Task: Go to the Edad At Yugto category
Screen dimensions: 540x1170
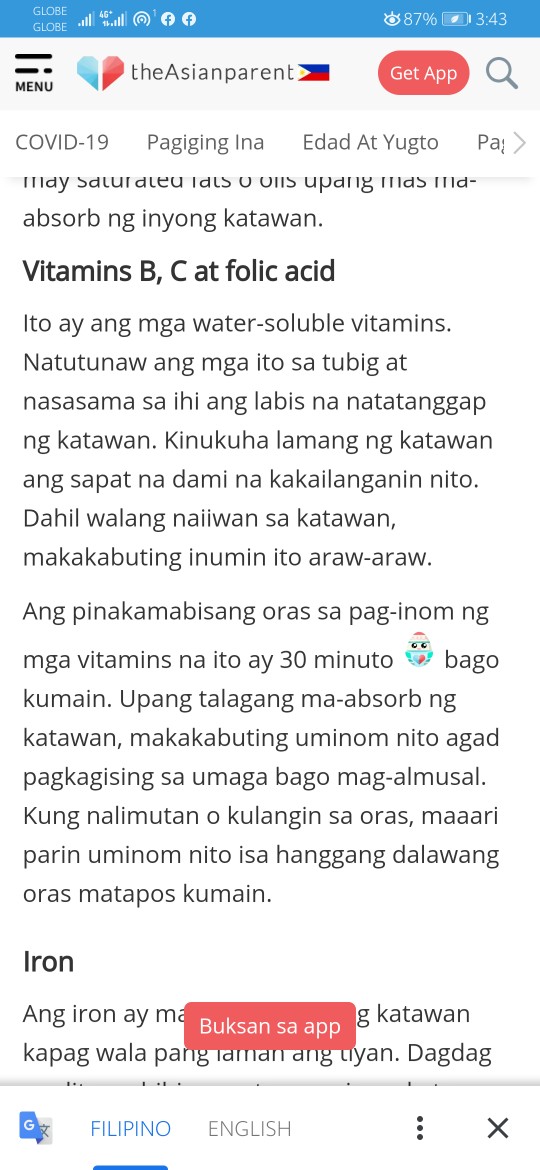Action: click(370, 142)
